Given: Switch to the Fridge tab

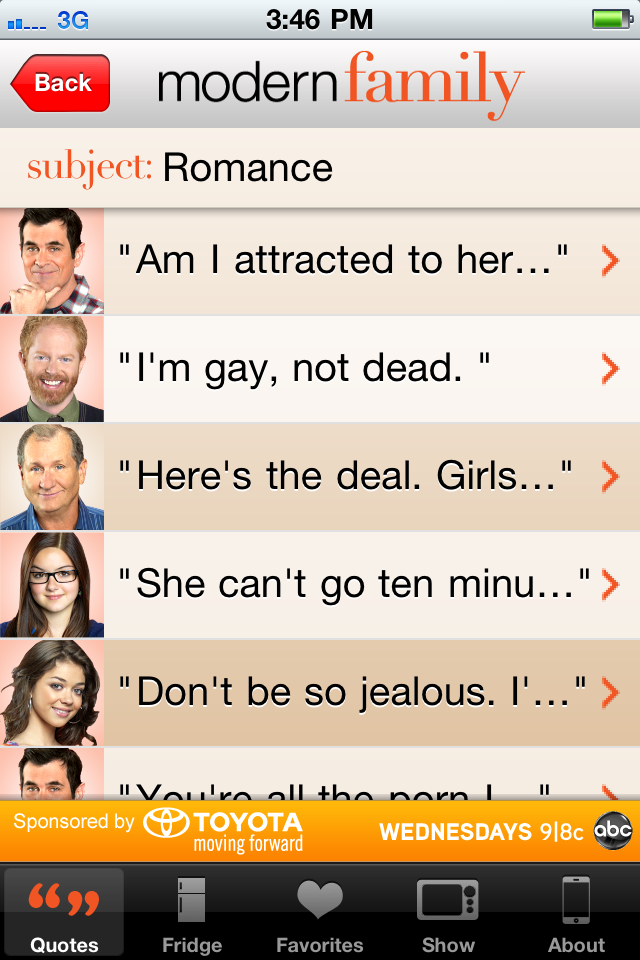Looking at the screenshot, I should [x=192, y=912].
